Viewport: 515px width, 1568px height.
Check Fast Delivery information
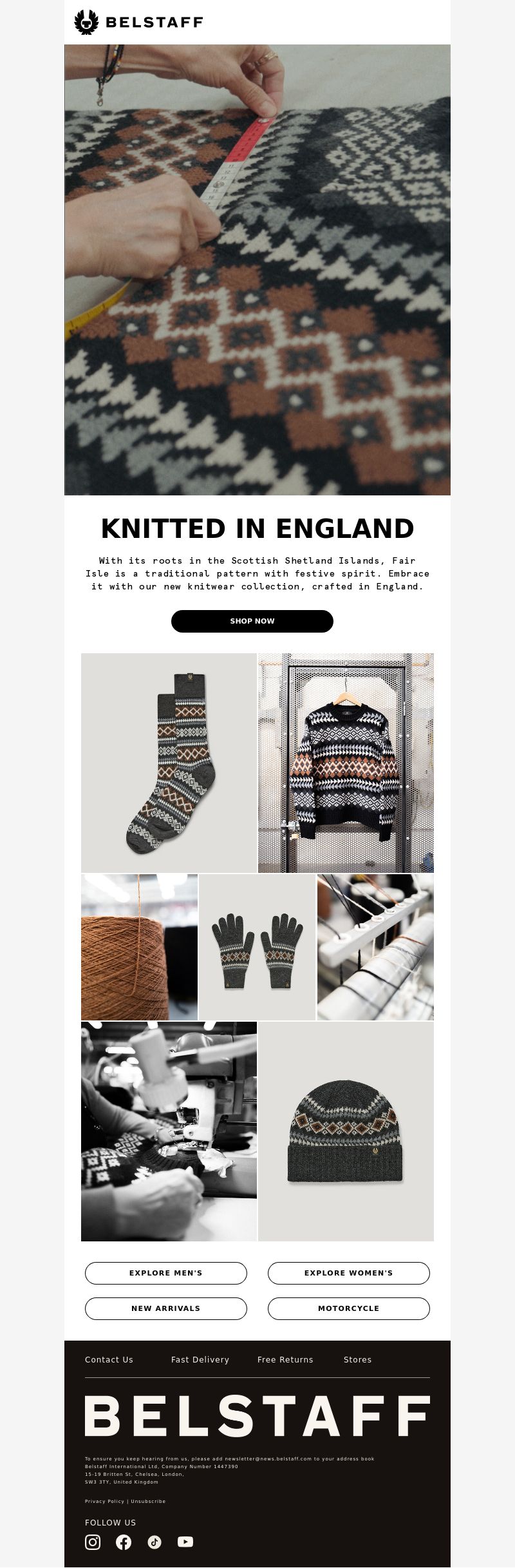click(x=200, y=1359)
